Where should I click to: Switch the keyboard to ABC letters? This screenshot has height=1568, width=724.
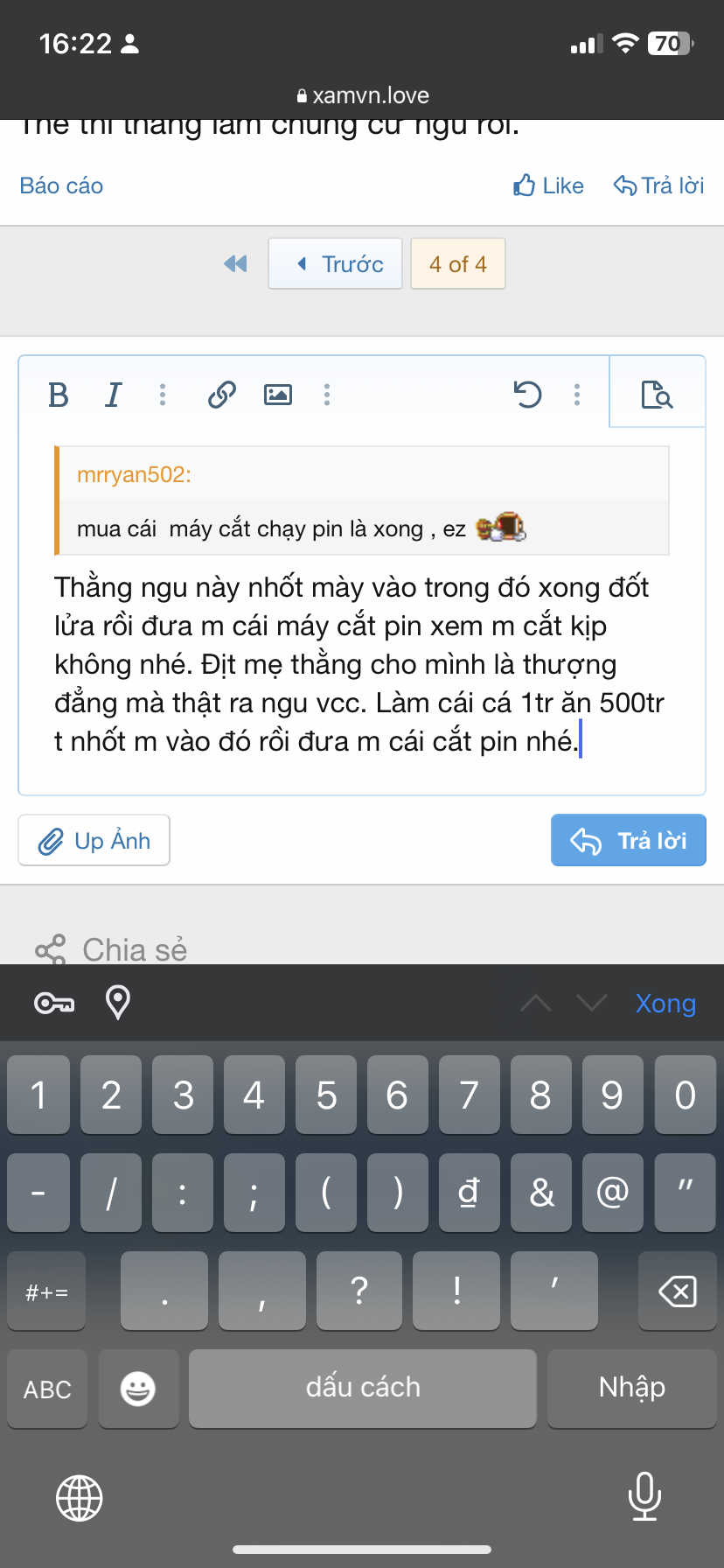[x=47, y=1389]
